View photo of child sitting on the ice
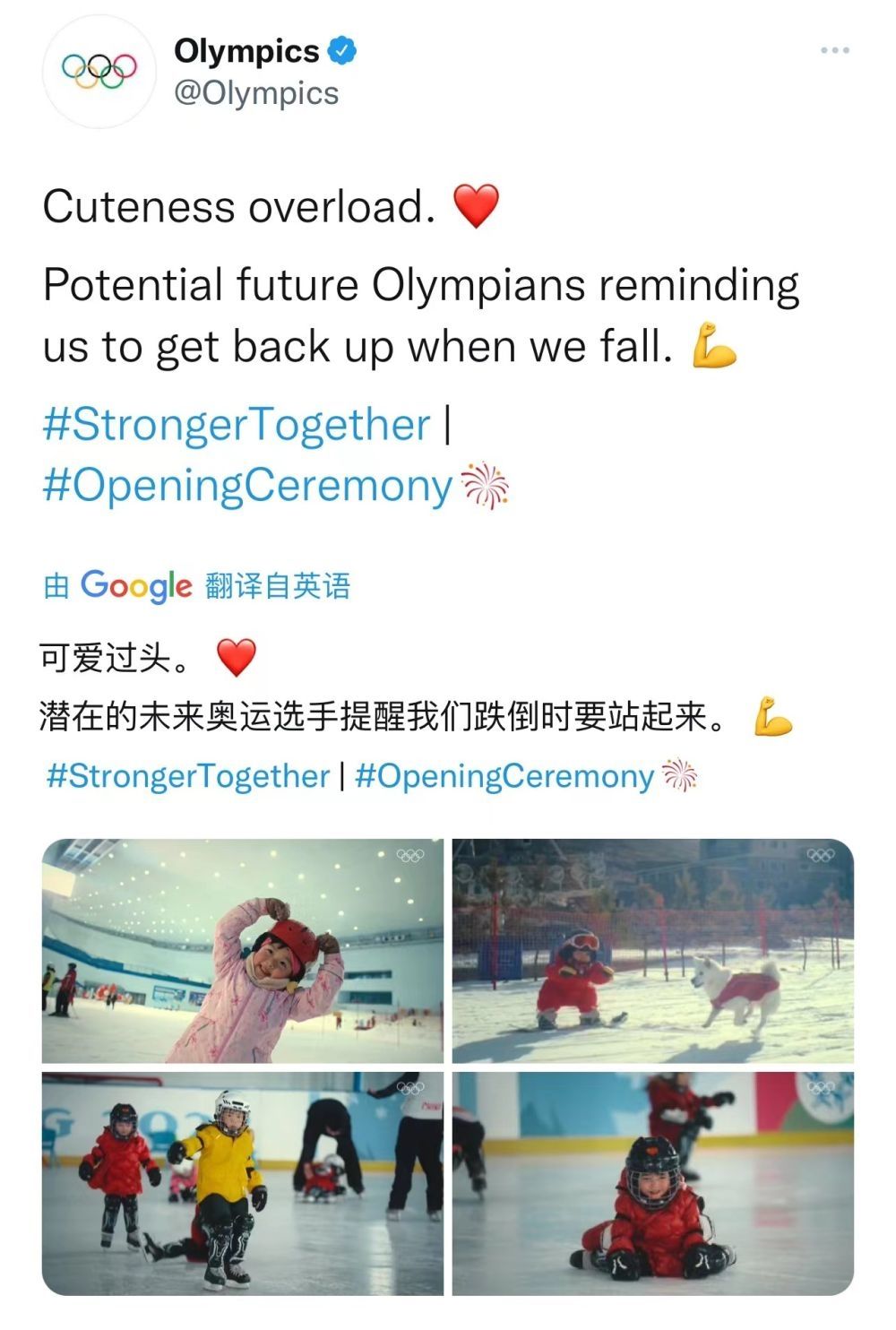The width and height of the screenshot is (896, 1330). pyautogui.click(x=652, y=1183)
